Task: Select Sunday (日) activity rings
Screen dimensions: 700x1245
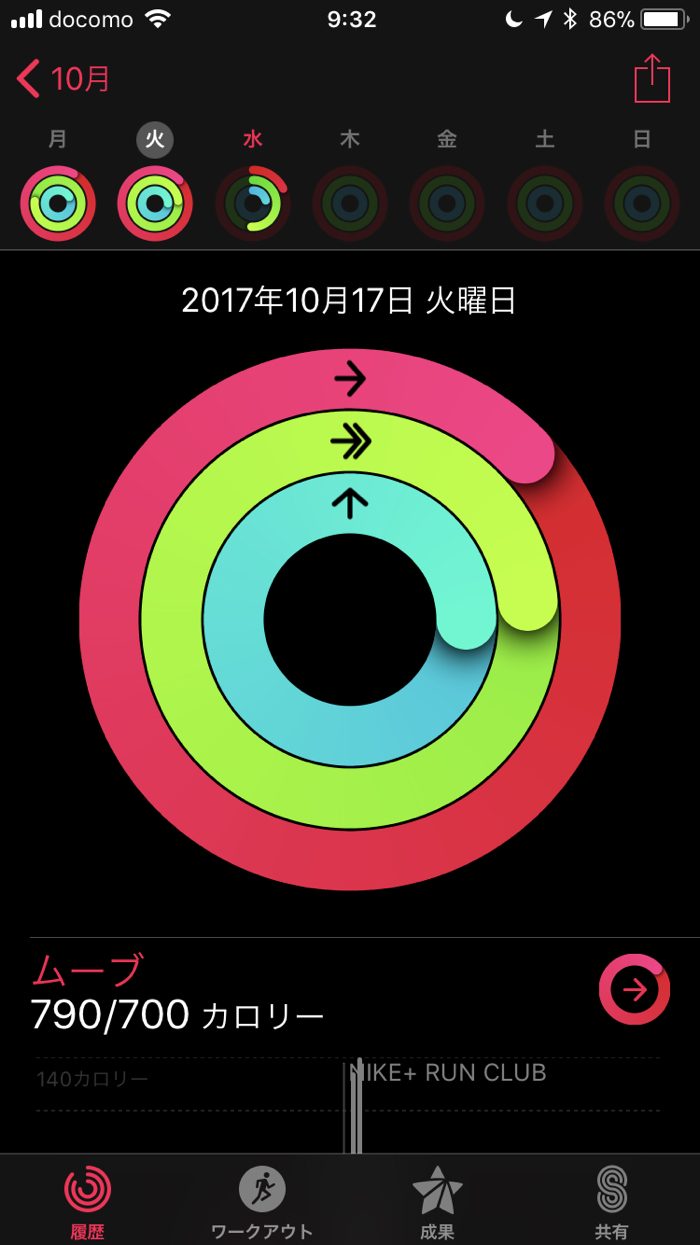Action: click(x=642, y=203)
